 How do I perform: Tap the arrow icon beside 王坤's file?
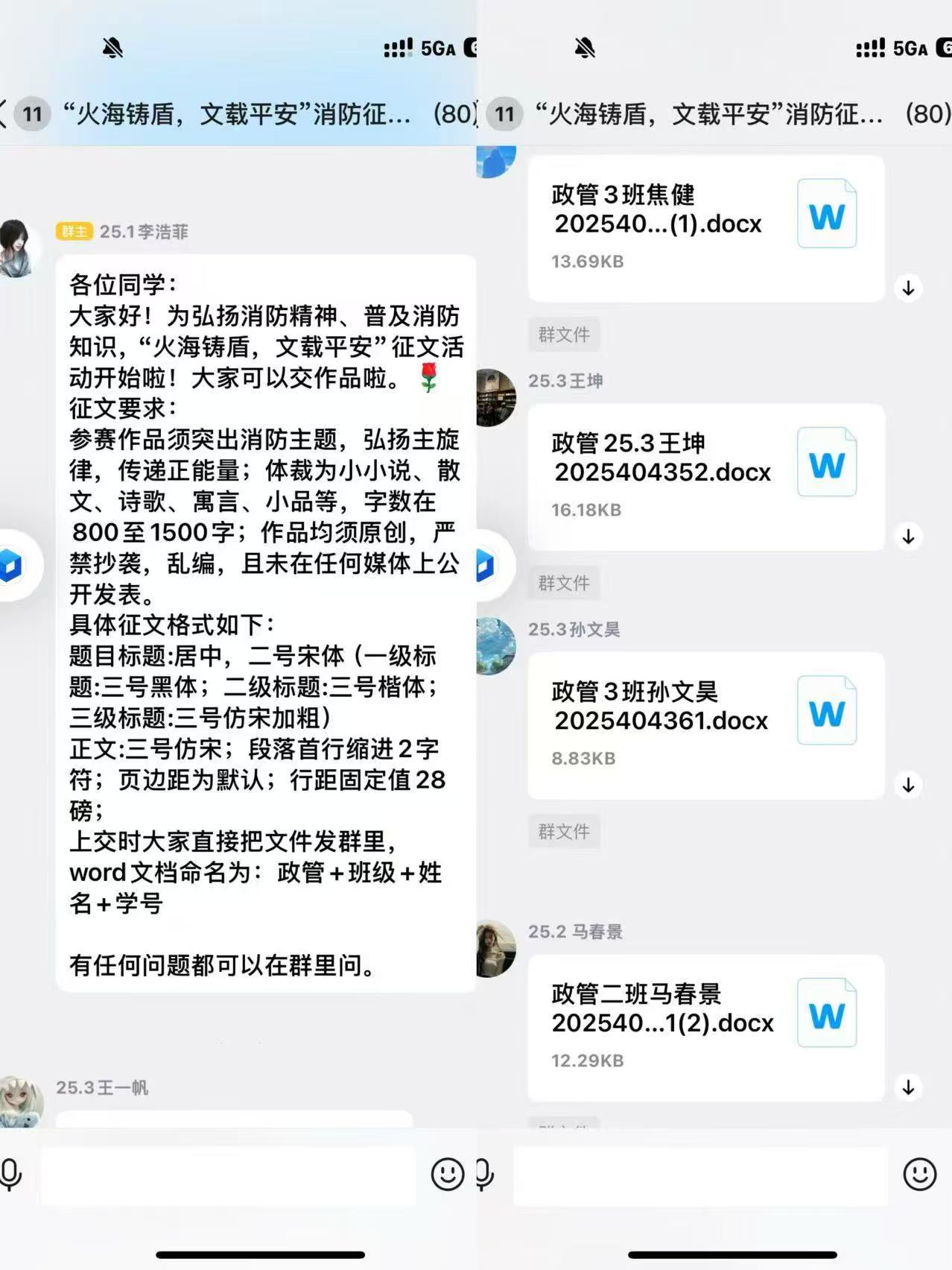pyautogui.click(x=908, y=537)
